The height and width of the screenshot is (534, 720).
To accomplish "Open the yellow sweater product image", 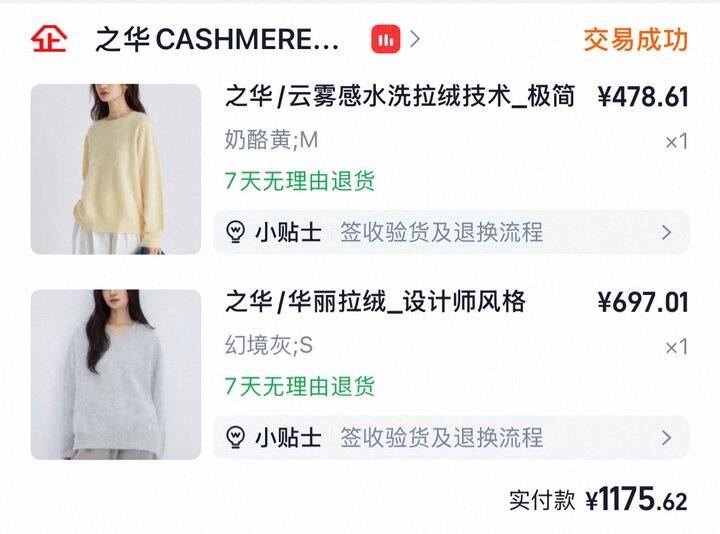I will click(x=115, y=168).
